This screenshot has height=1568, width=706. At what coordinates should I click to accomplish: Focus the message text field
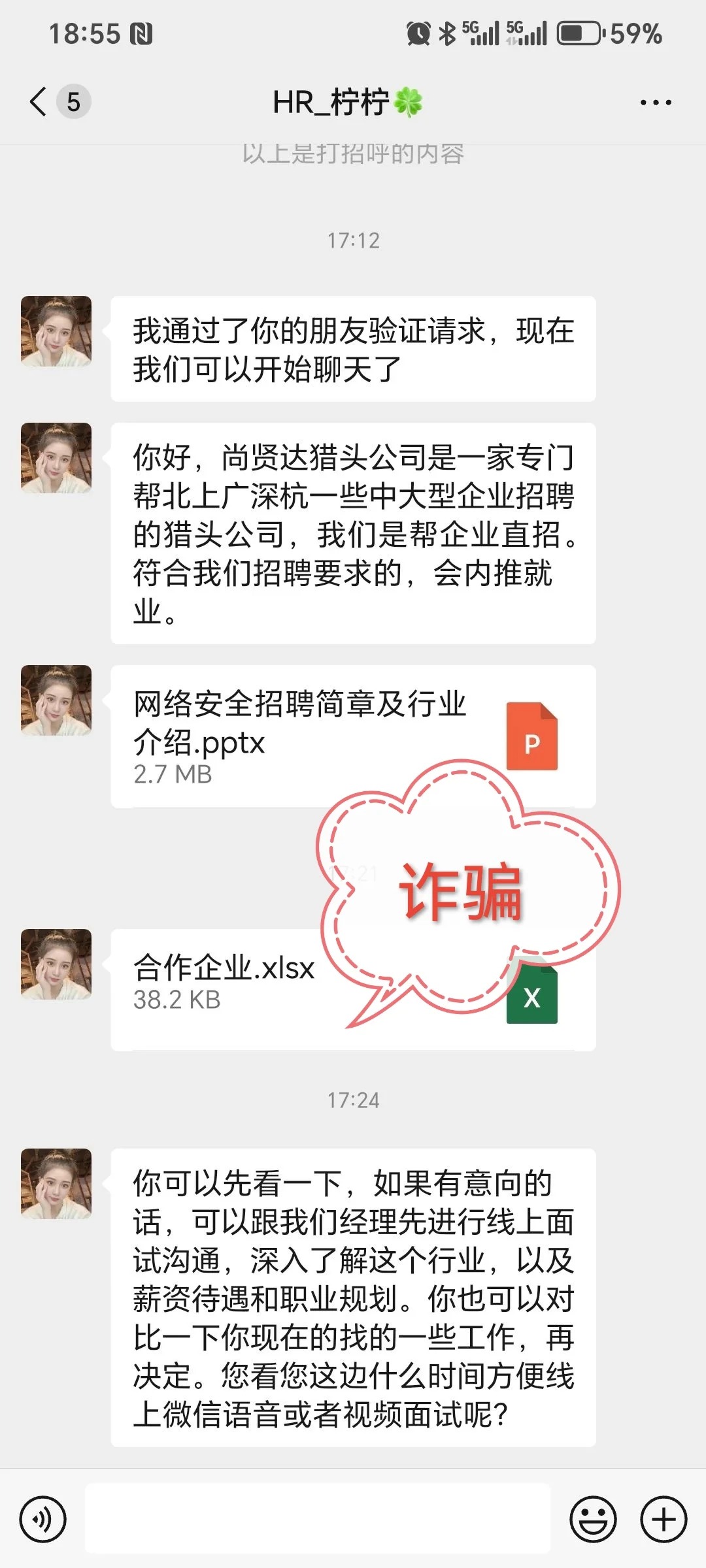[318, 1519]
